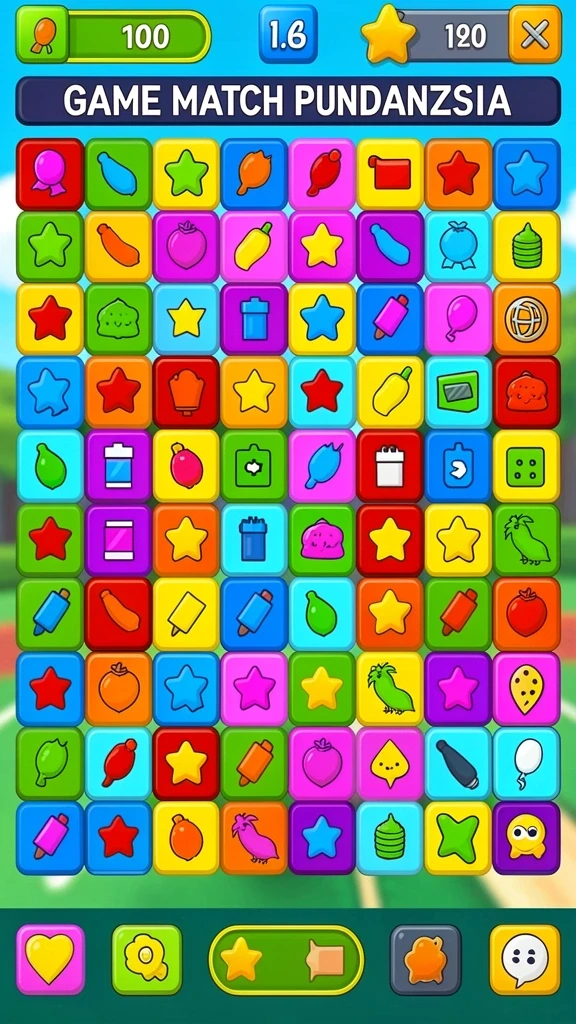The height and width of the screenshot is (1024, 576).
Task: Tap the green dice tile
Action: pos(526,466)
